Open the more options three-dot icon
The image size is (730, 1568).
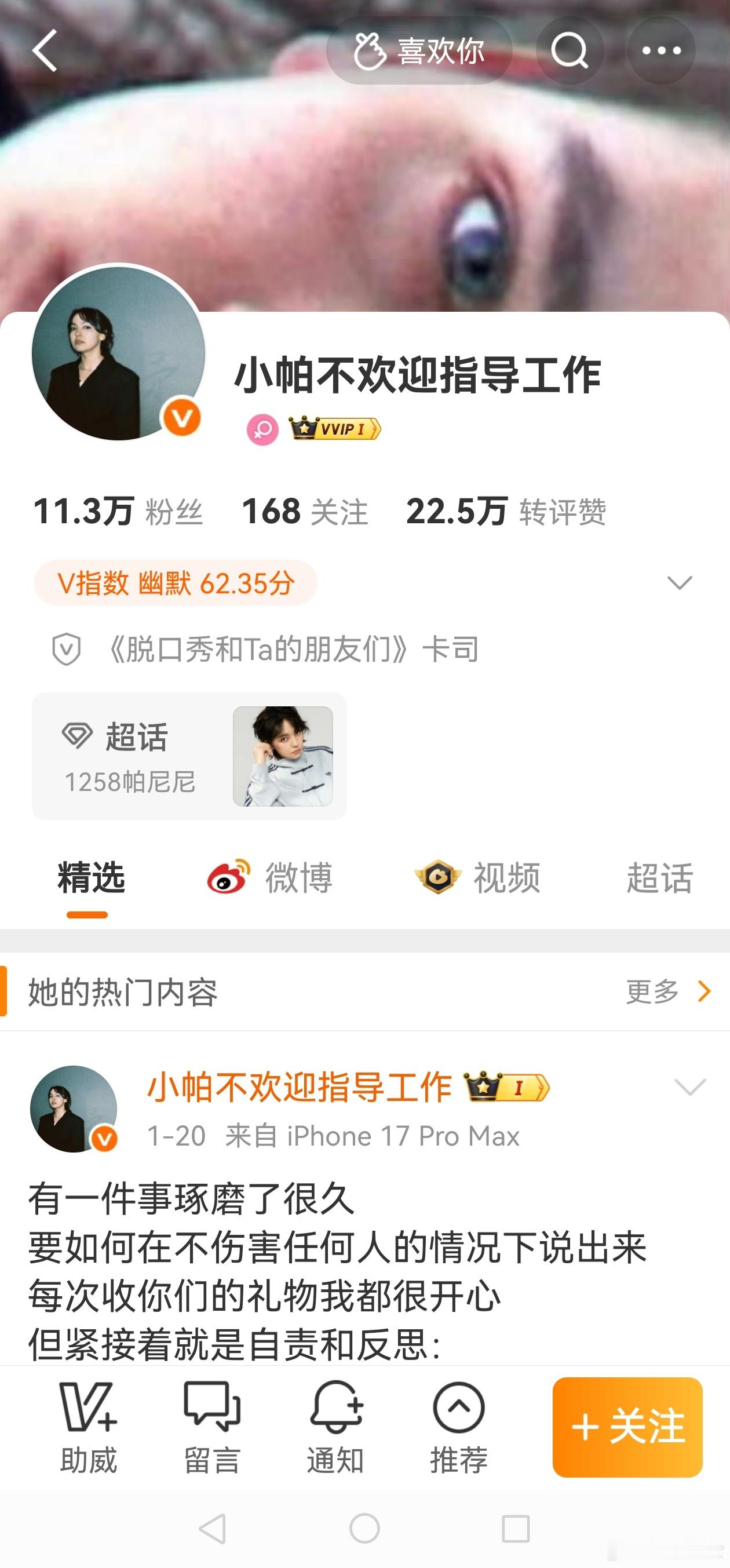point(660,51)
